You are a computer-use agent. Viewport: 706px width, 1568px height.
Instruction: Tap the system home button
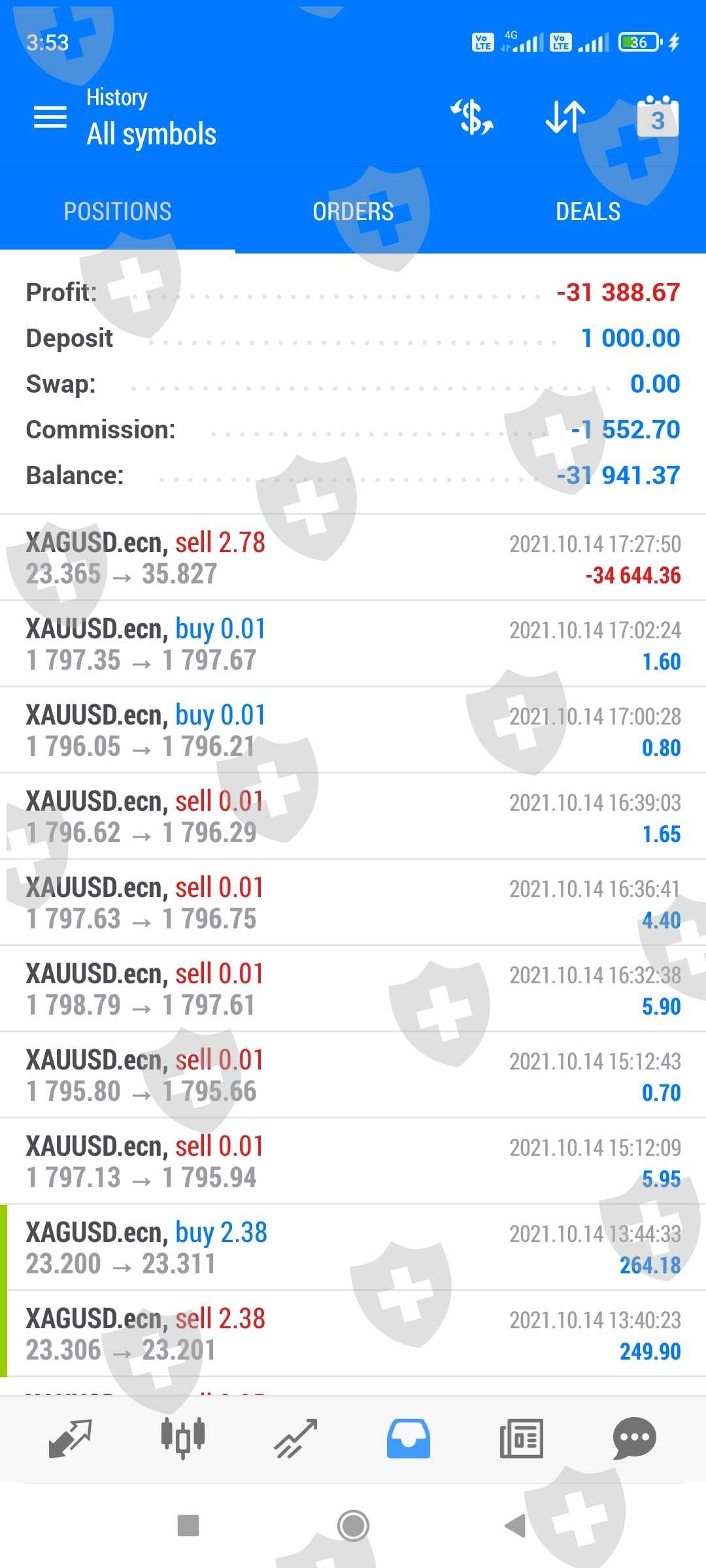coord(353,1526)
